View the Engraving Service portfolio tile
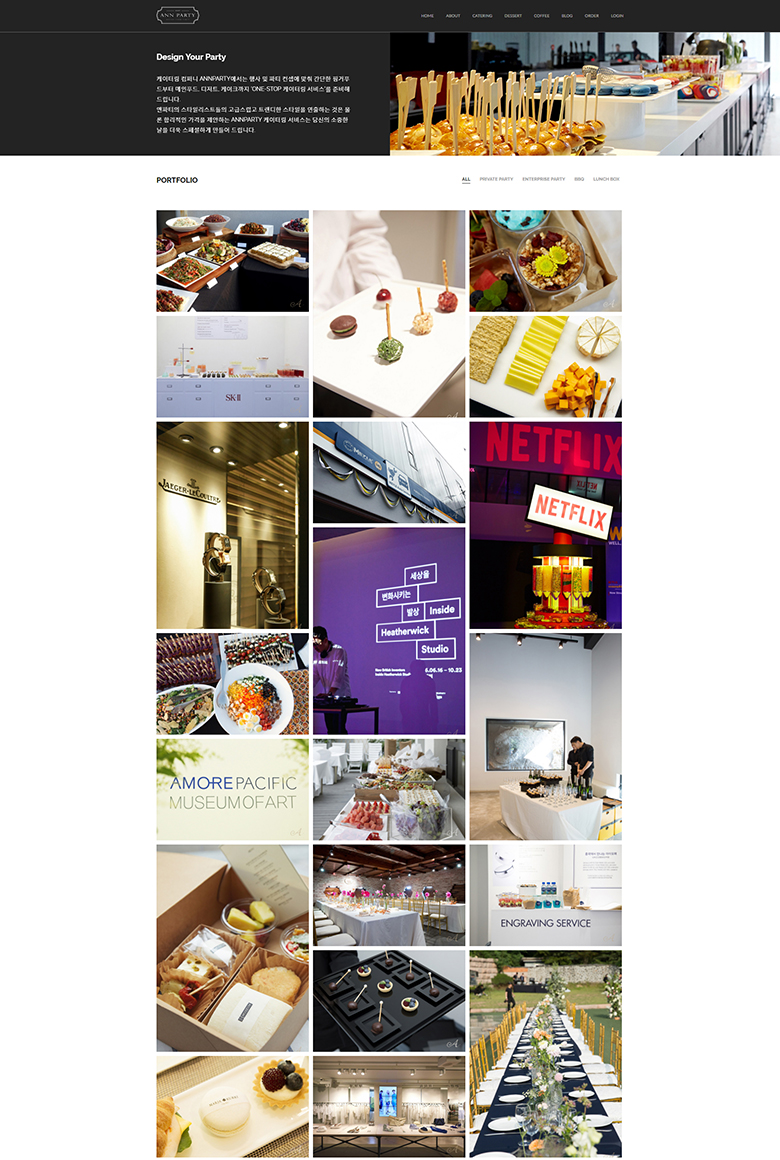This screenshot has width=780, height=1160. tap(545, 895)
